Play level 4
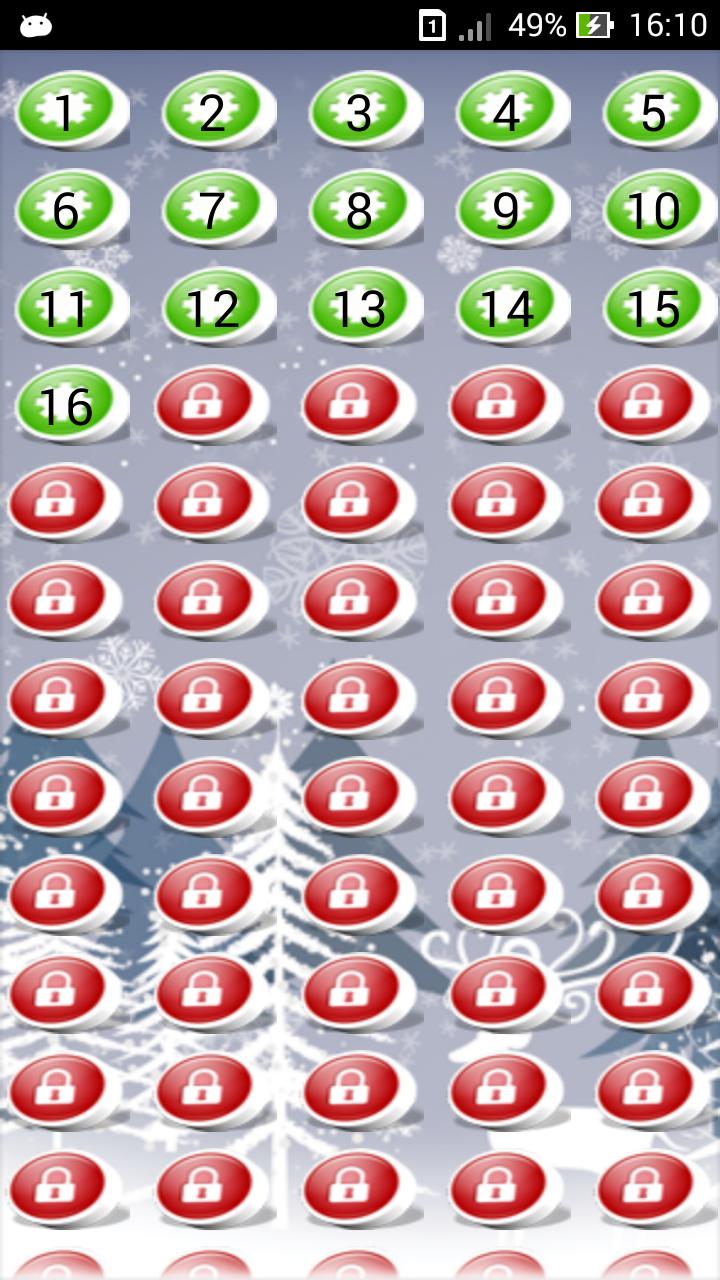This screenshot has height=1280, width=720. (x=509, y=110)
